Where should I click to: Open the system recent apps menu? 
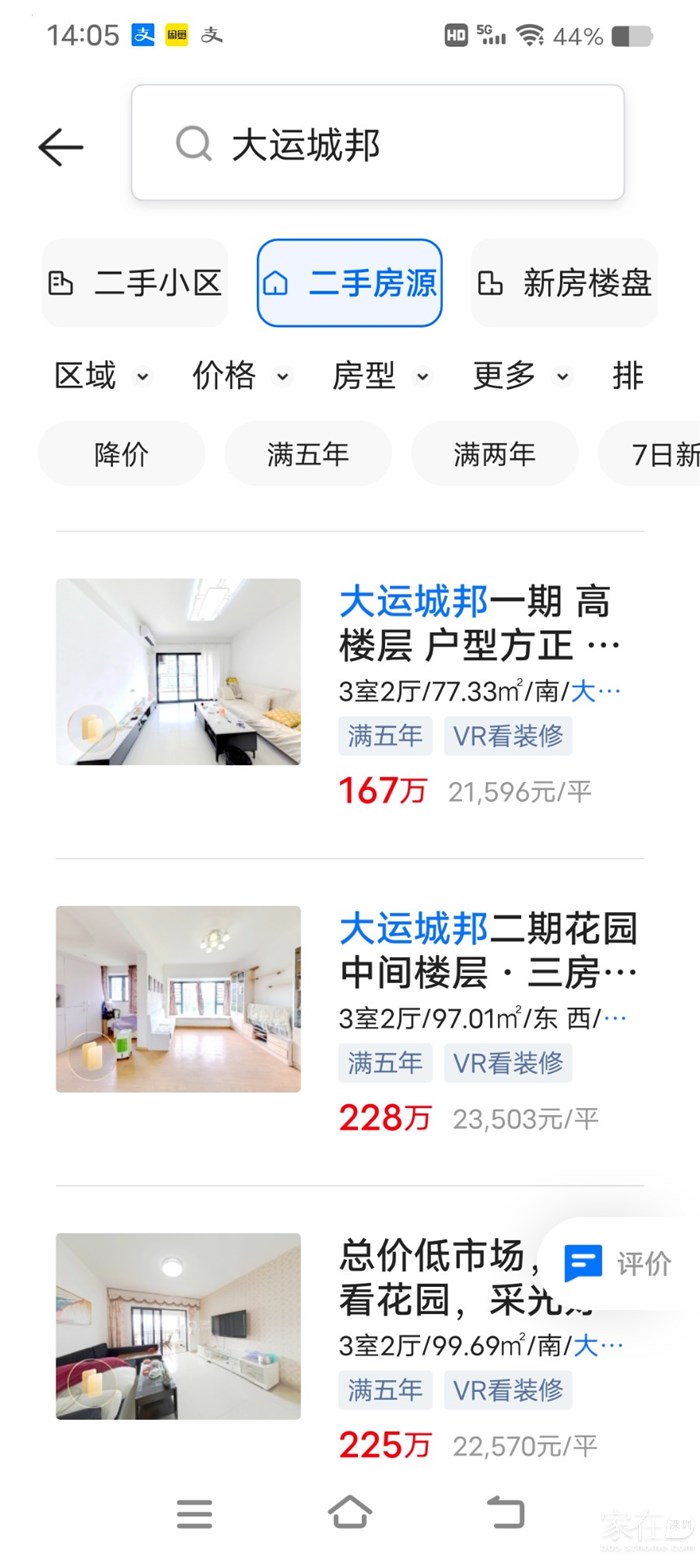194,1513
